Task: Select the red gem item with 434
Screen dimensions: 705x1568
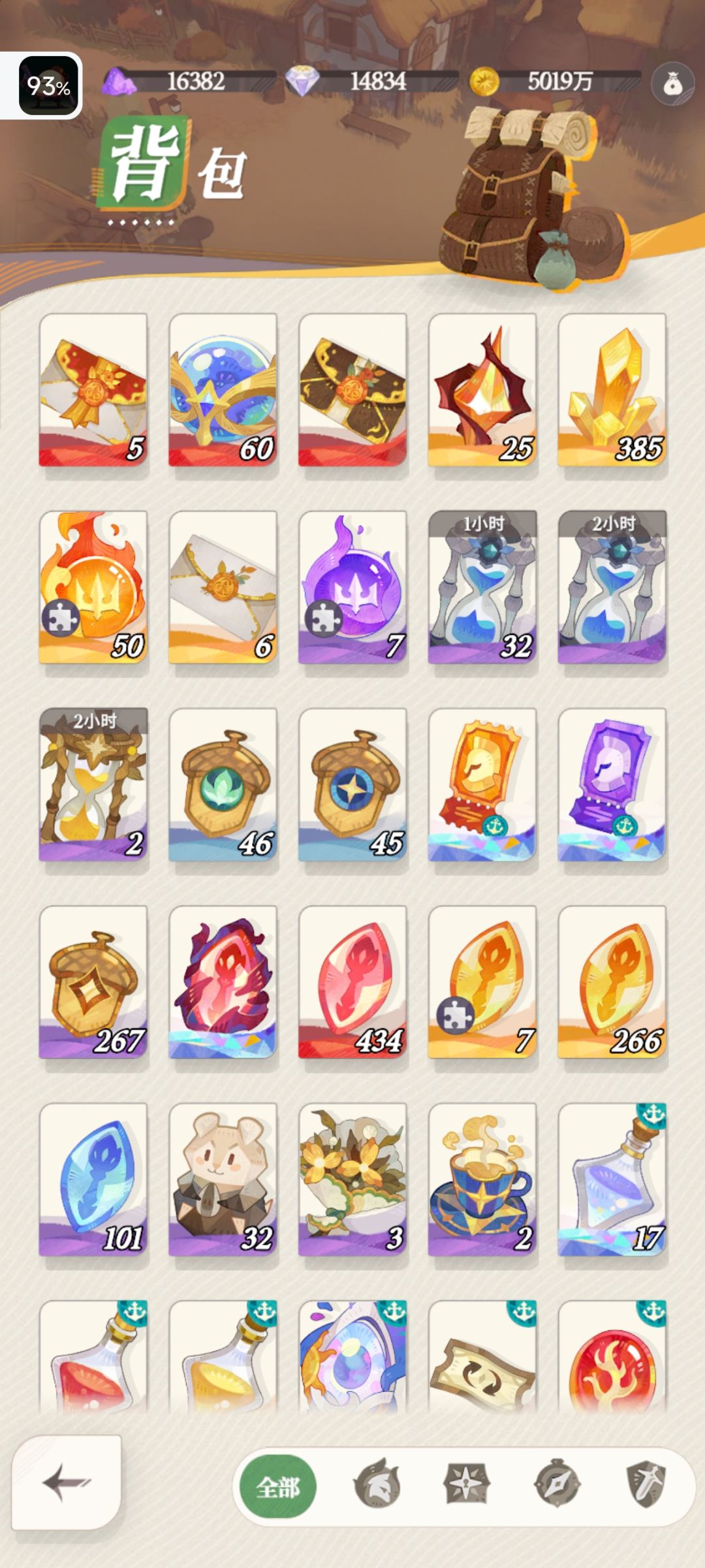Action: (x=353, y=982)
